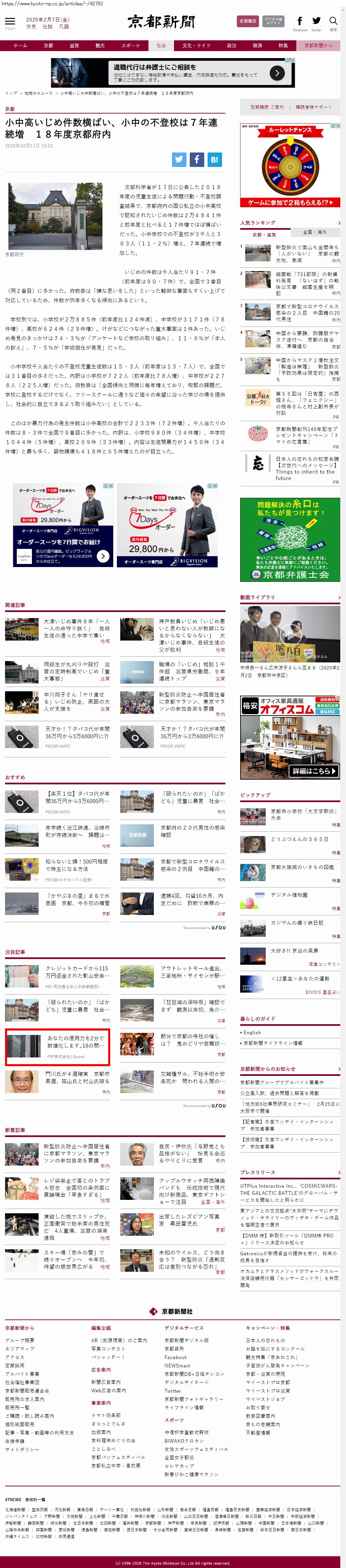Open the hamburger menu

[10, 22]
